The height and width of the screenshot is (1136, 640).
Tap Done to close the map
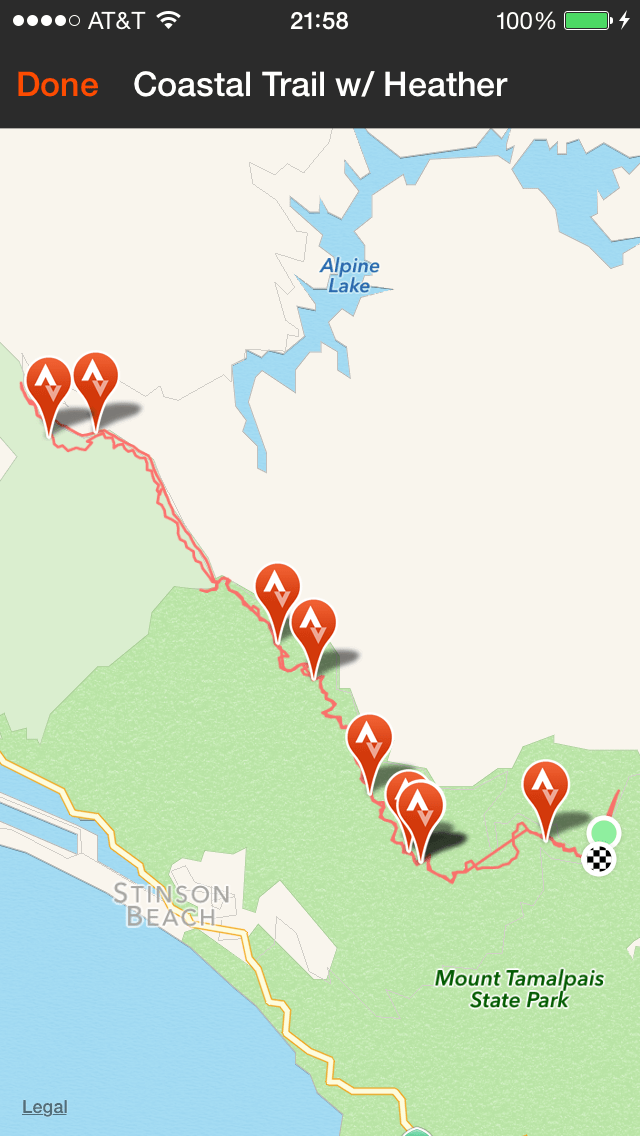[x=57, y=85]
